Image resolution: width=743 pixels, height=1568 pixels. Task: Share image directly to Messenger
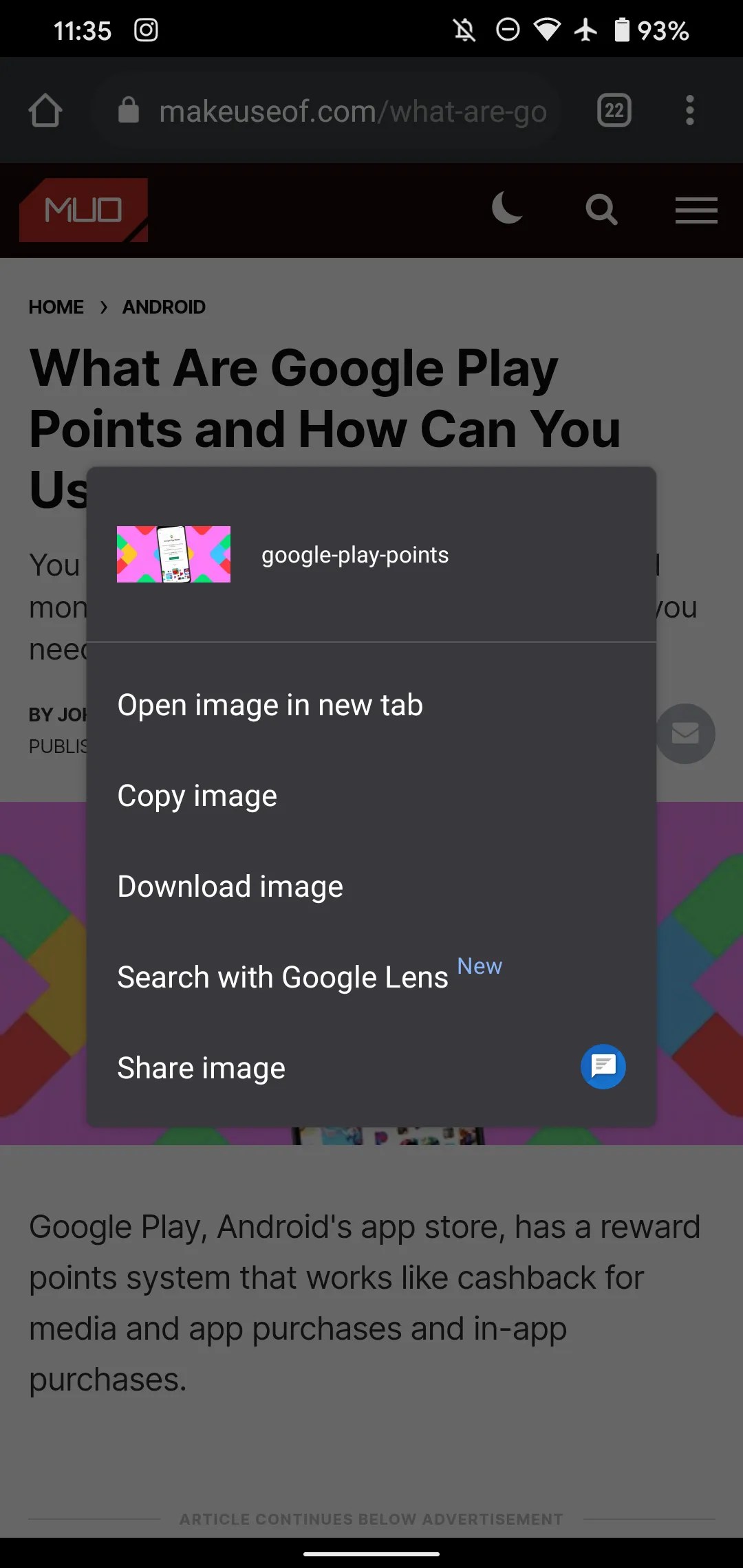tap(602, 1067)
